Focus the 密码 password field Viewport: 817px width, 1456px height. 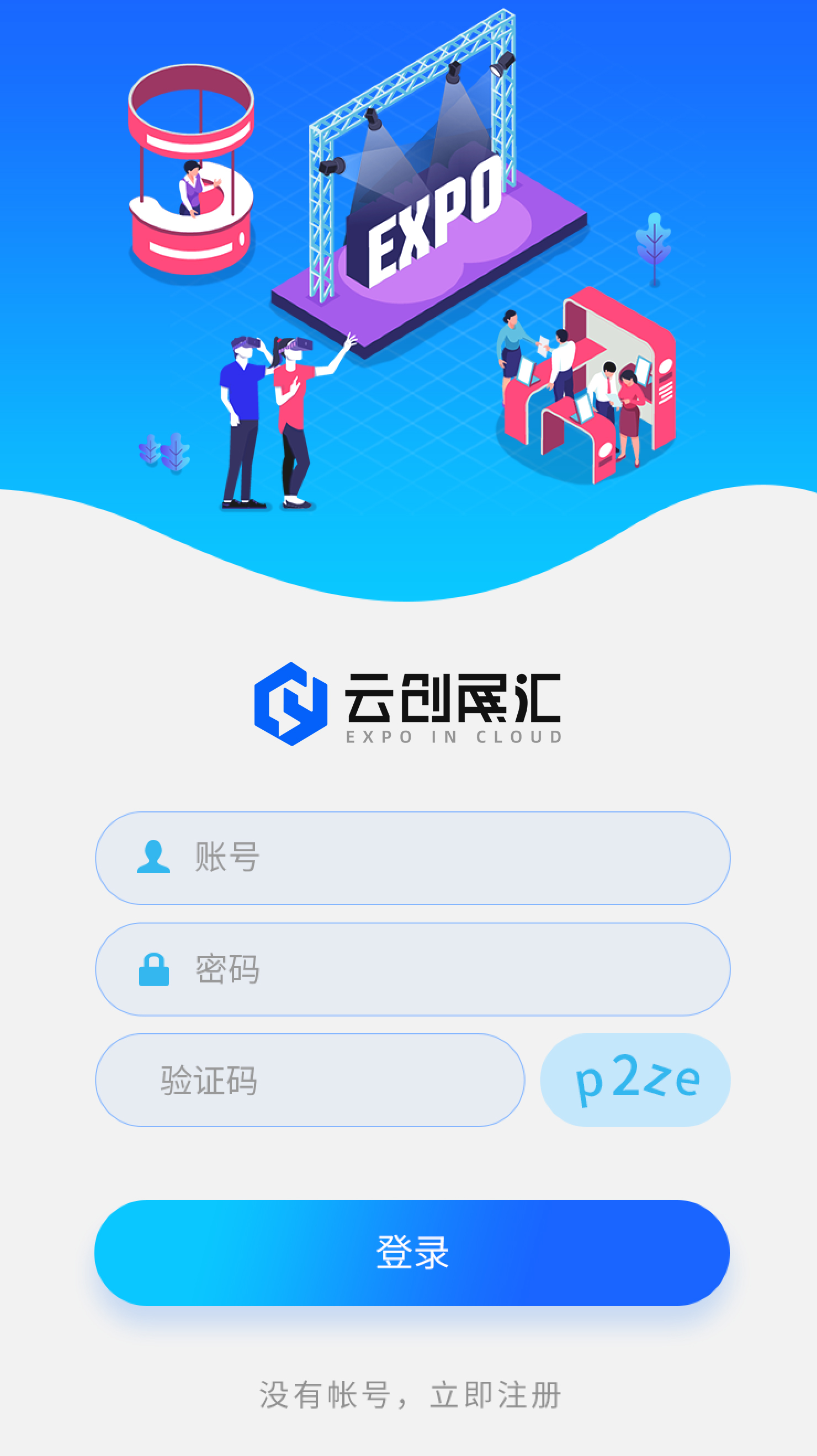(429, 969)
